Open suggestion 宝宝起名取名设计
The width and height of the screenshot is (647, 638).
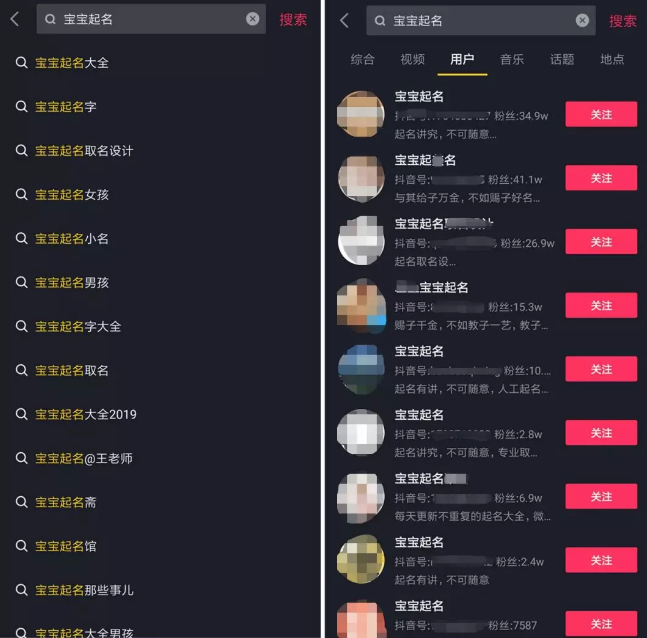(84, 150)
